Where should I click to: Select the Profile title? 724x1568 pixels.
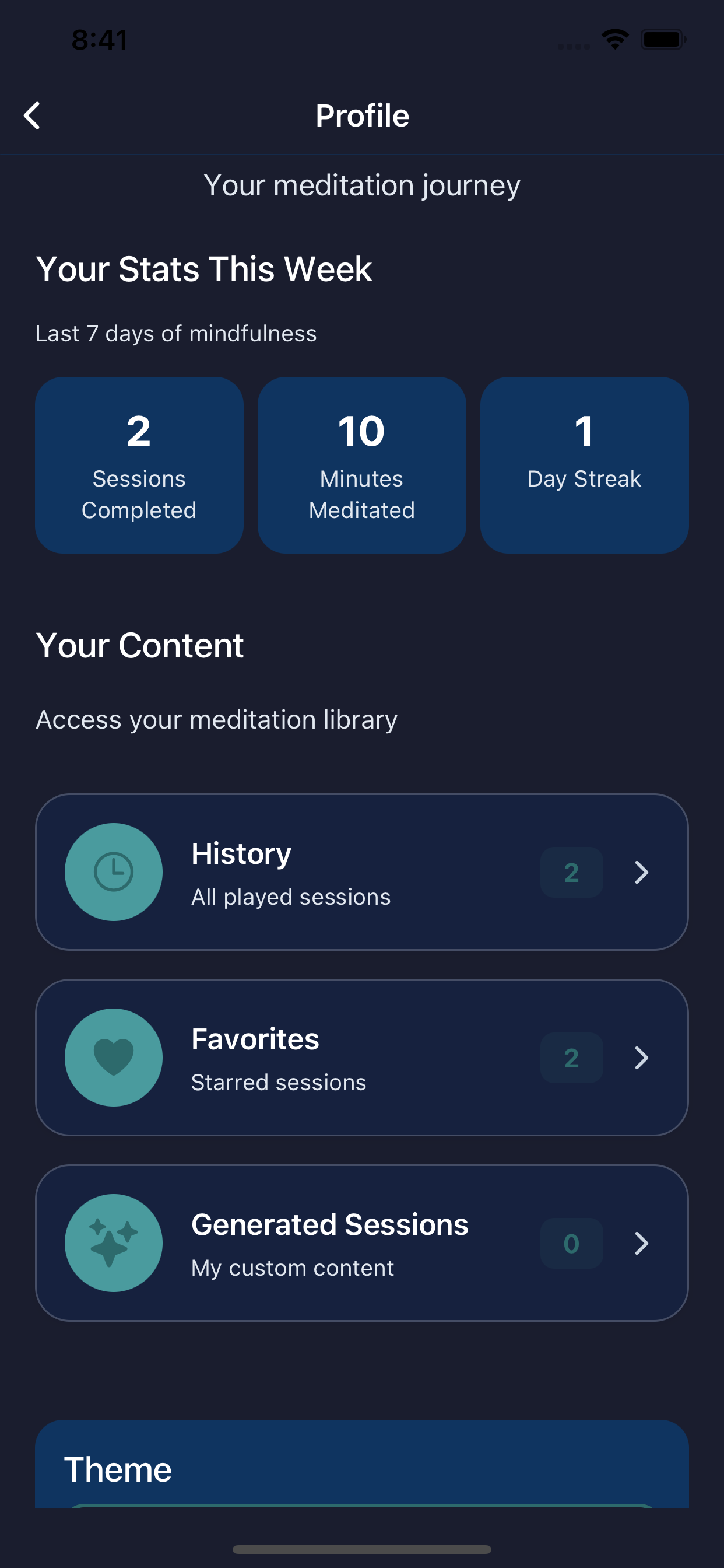click(362, 115)
